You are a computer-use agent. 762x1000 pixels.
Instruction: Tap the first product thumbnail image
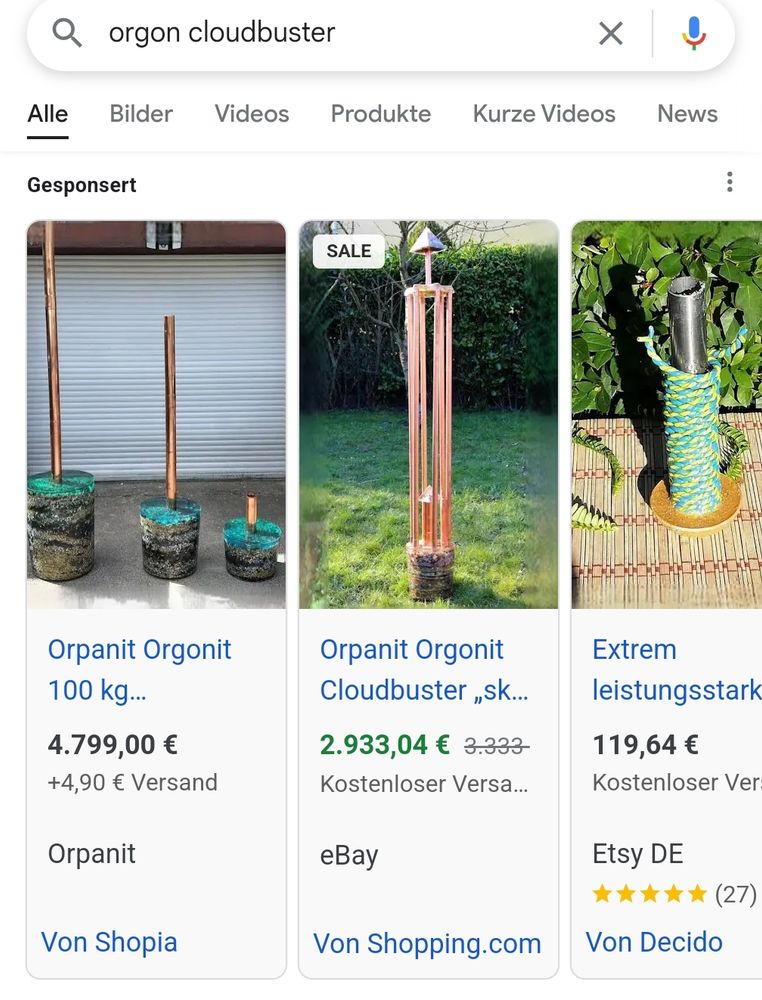coord(155,413)
